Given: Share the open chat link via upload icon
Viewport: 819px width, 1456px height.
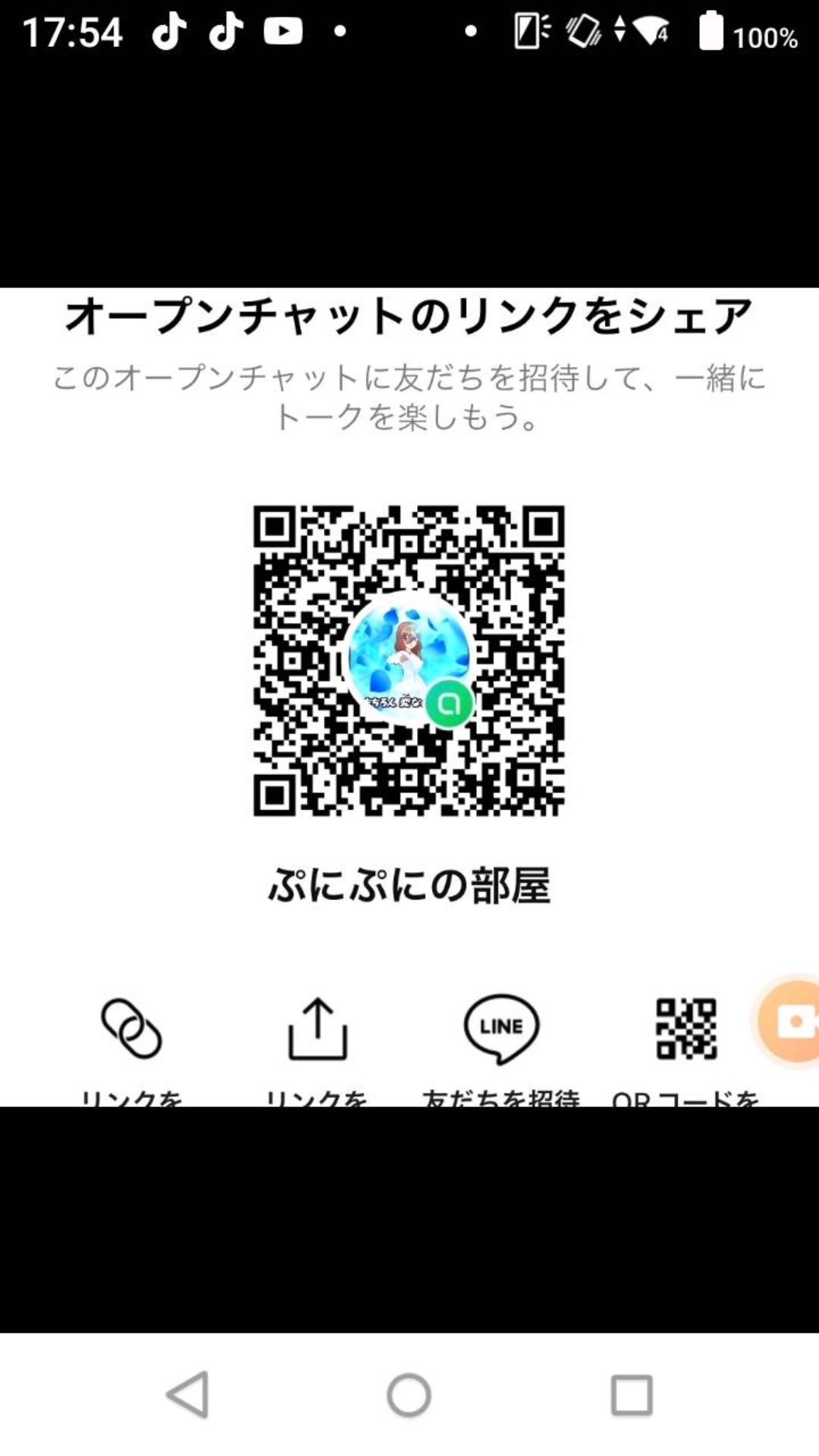Looking at the screenshot, I should (x=317, y=1028).
